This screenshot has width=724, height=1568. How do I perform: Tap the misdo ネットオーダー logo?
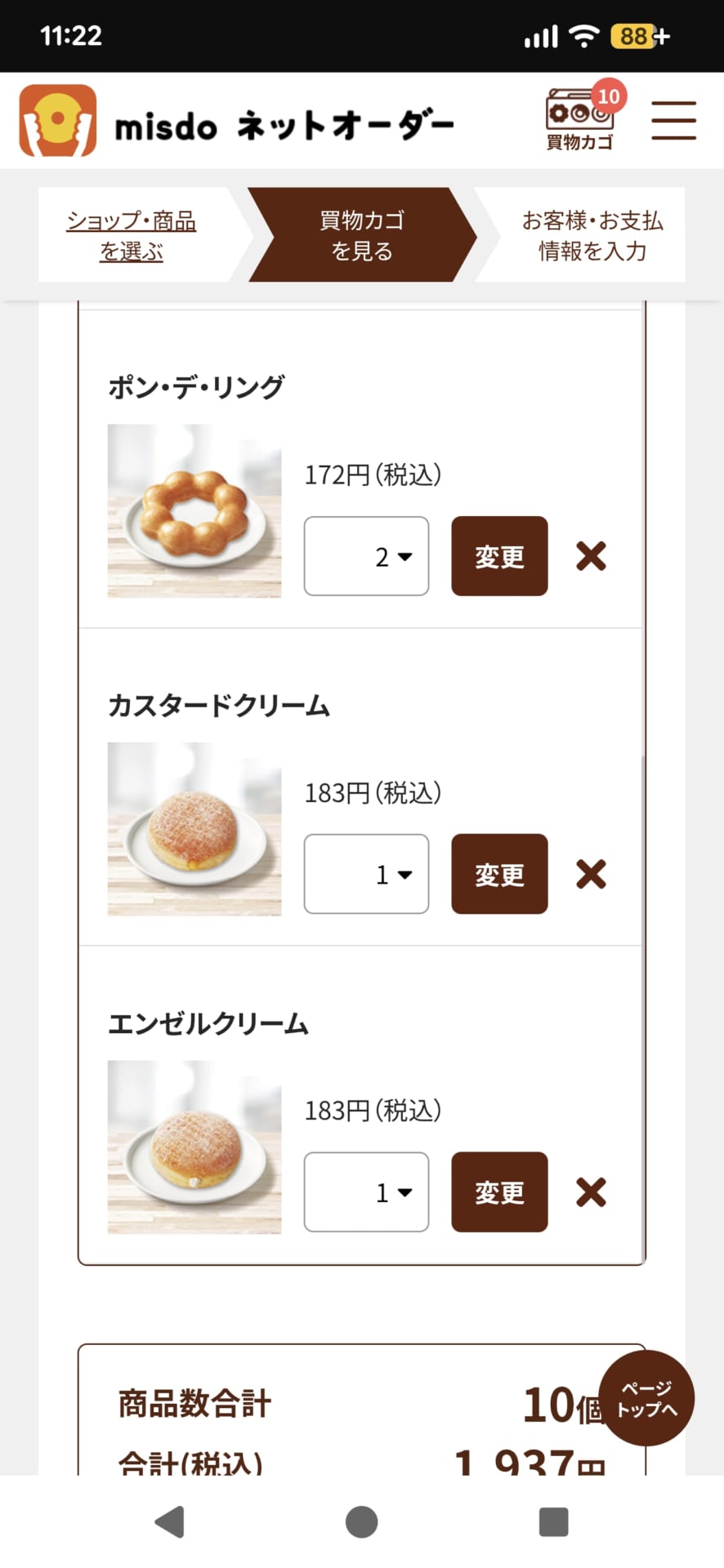(x=237, y=121)
